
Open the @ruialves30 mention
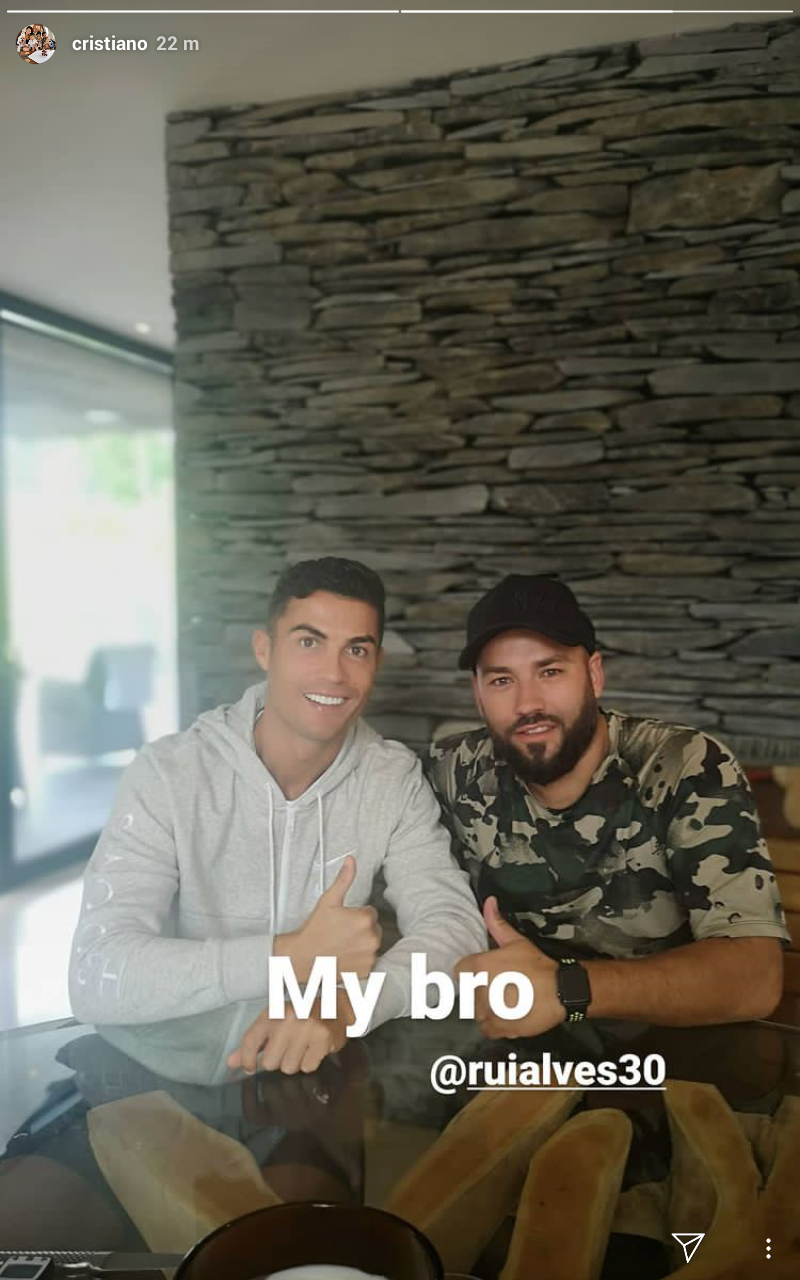(547, 1071)
